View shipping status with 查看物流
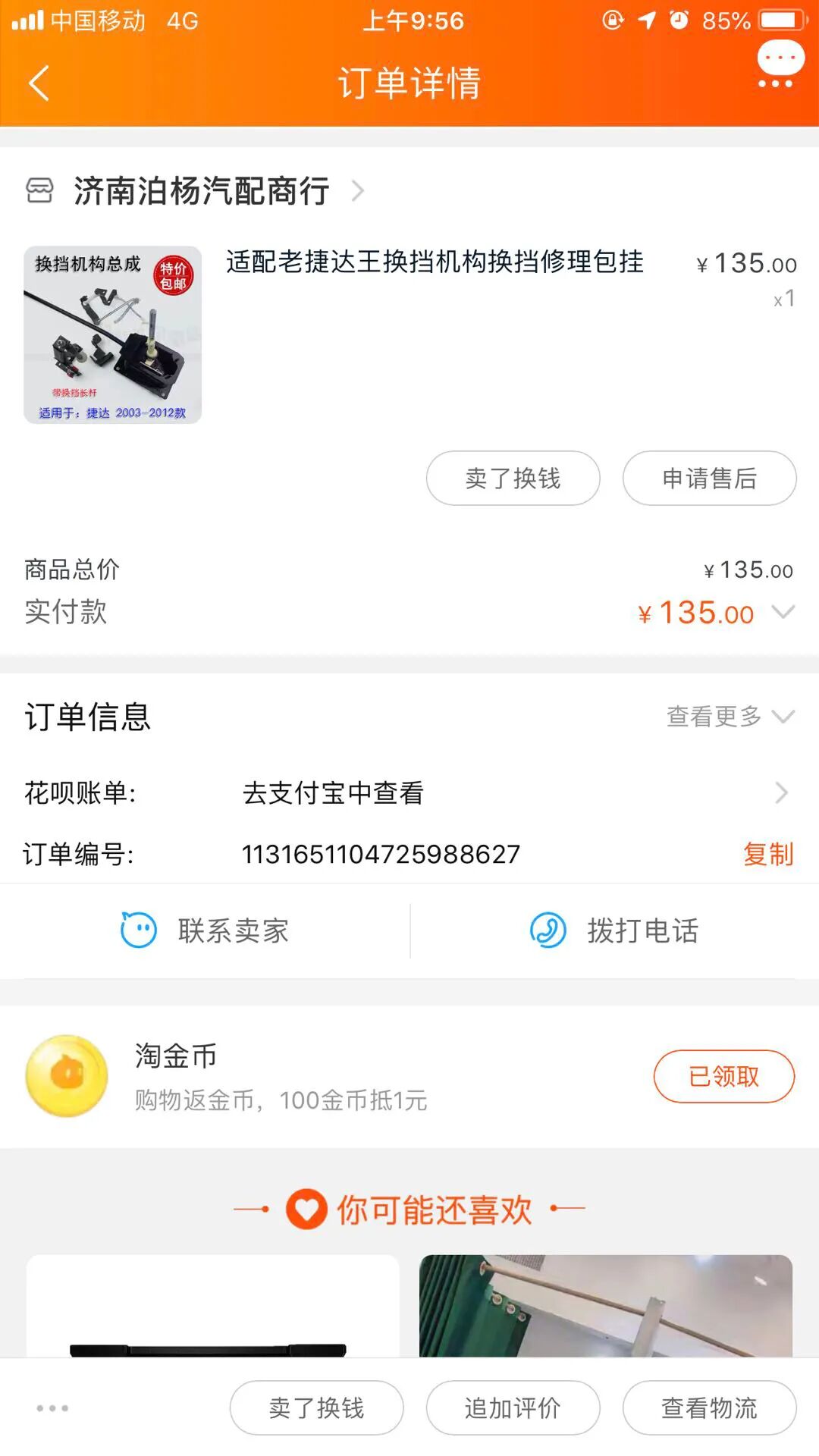The height and width of the screenshot is (1456, 819). click(709, 1408)
